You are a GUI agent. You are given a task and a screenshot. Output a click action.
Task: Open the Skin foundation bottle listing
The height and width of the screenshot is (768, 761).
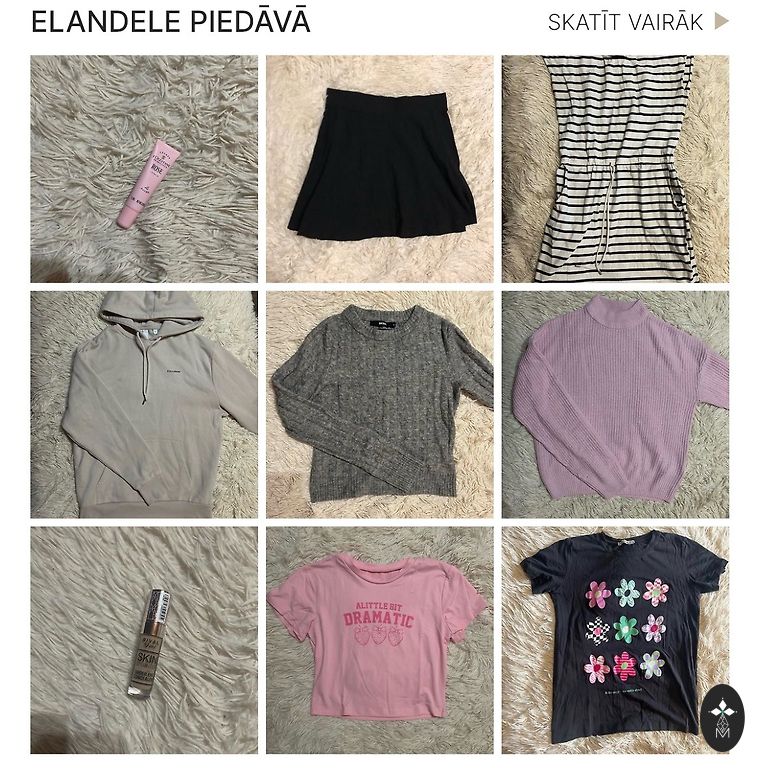click(144, 640)
